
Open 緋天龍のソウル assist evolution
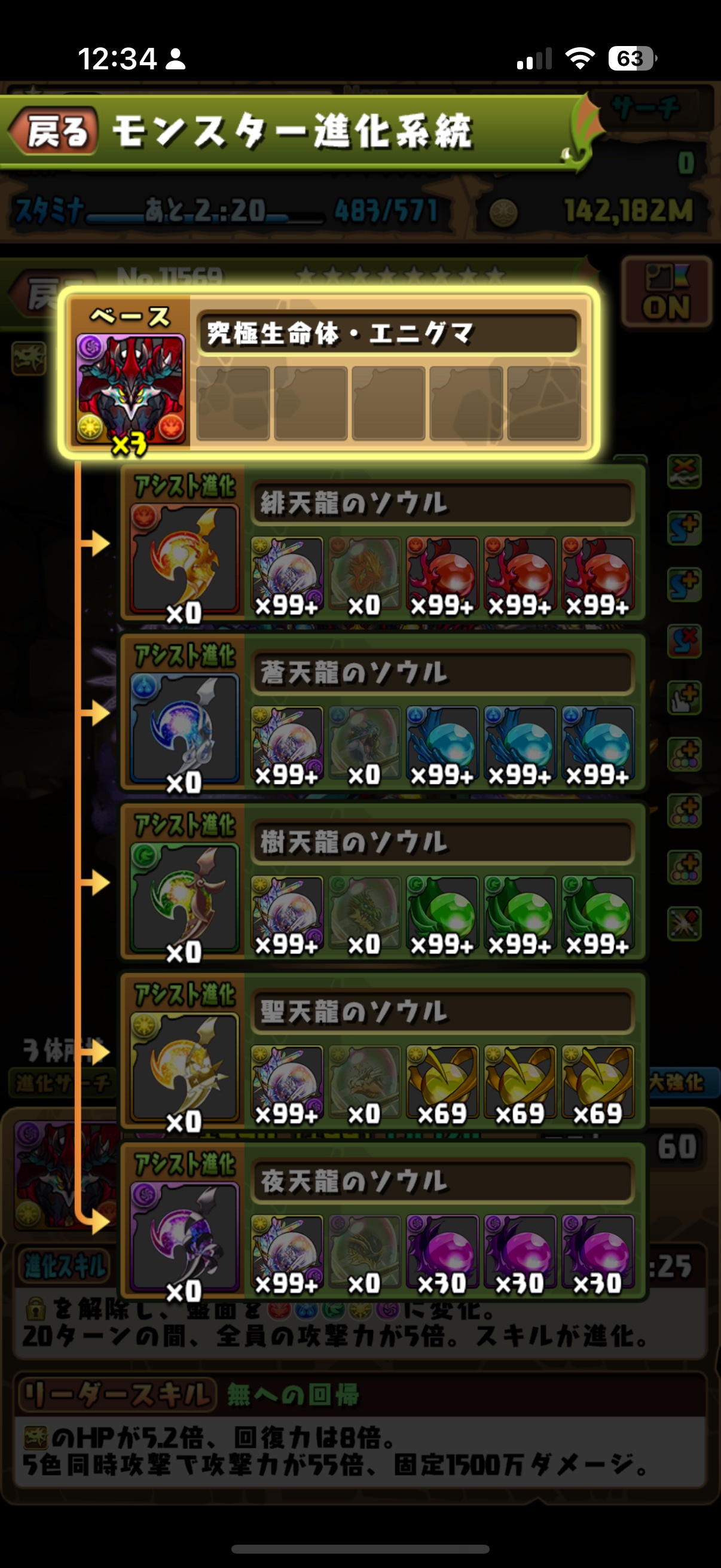click(x=184, y=559)
